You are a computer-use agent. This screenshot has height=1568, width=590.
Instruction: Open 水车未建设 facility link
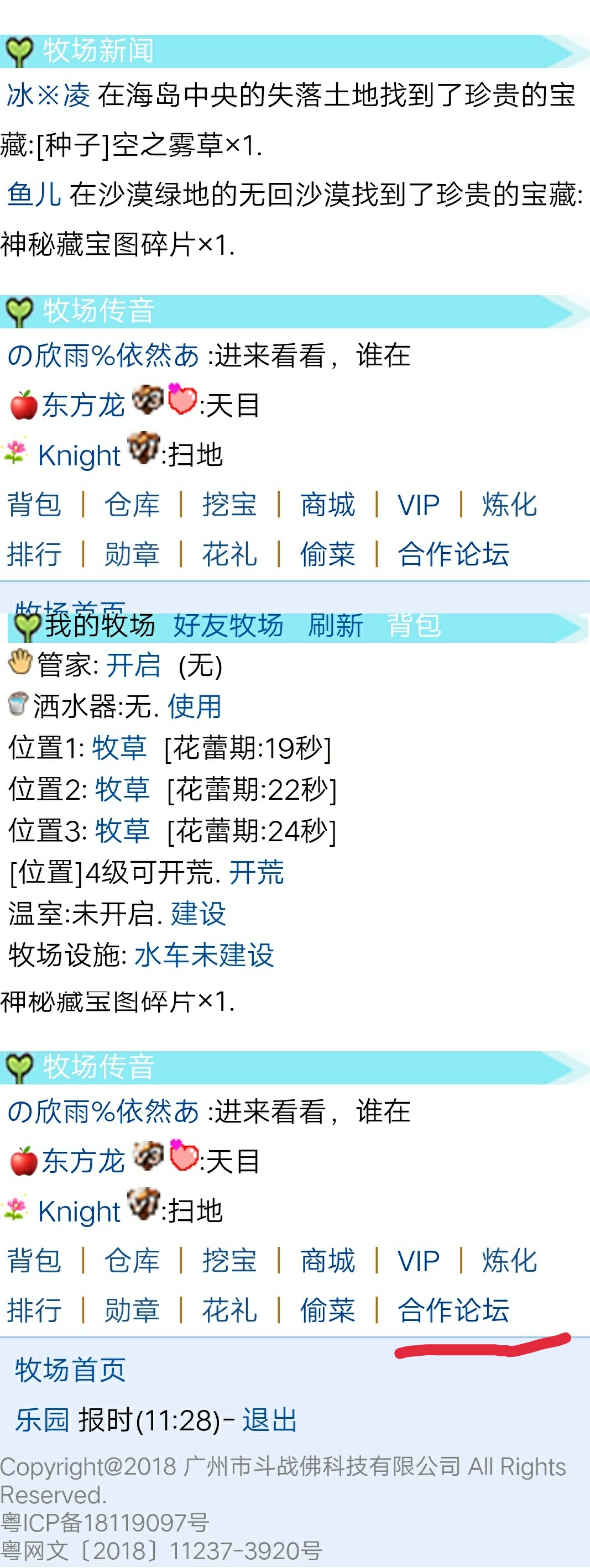(x=204, y=955)
